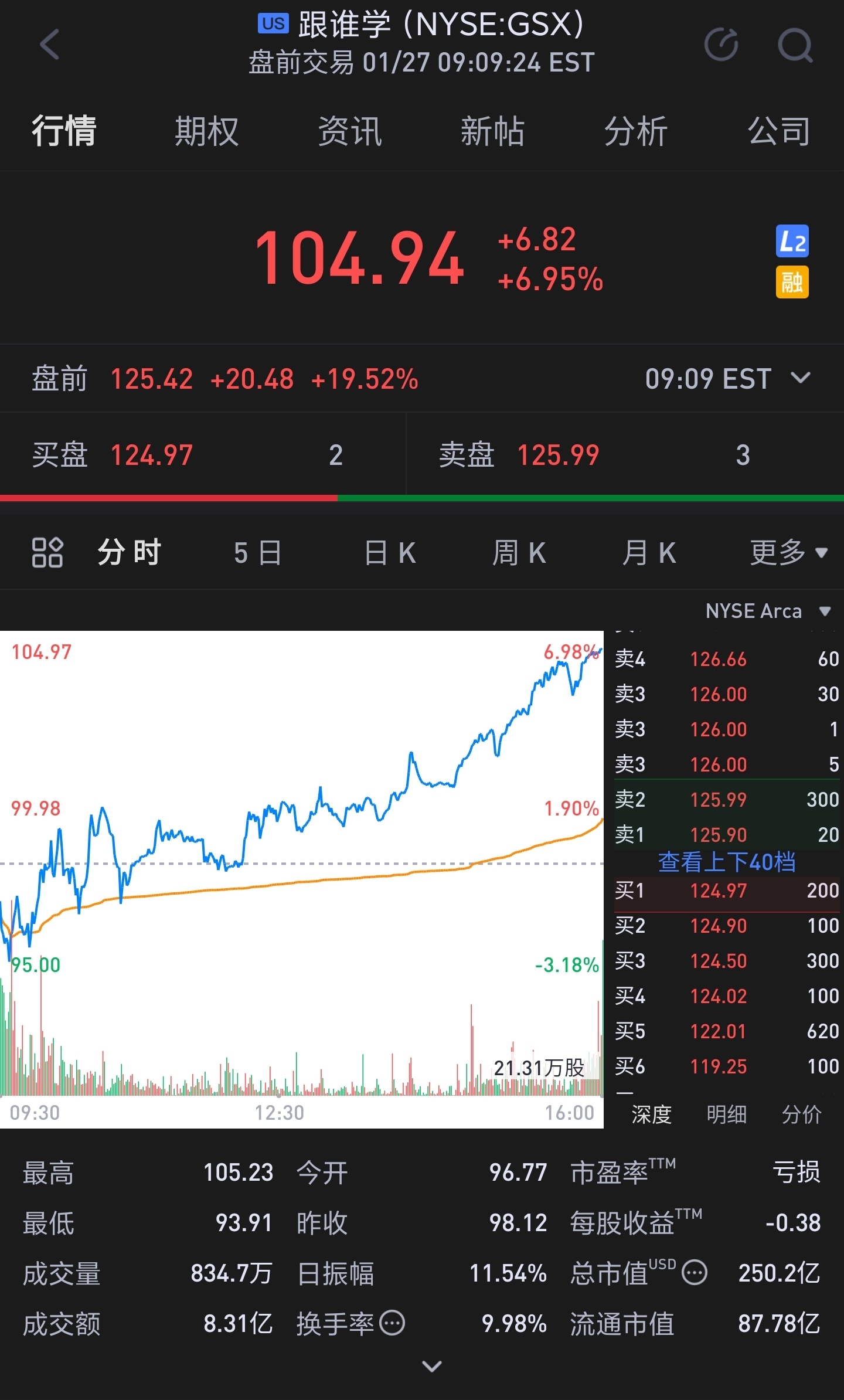Tap the L2 level-2 quotes badge
The width and height of the screenshot is (844, 1400).
792,241
